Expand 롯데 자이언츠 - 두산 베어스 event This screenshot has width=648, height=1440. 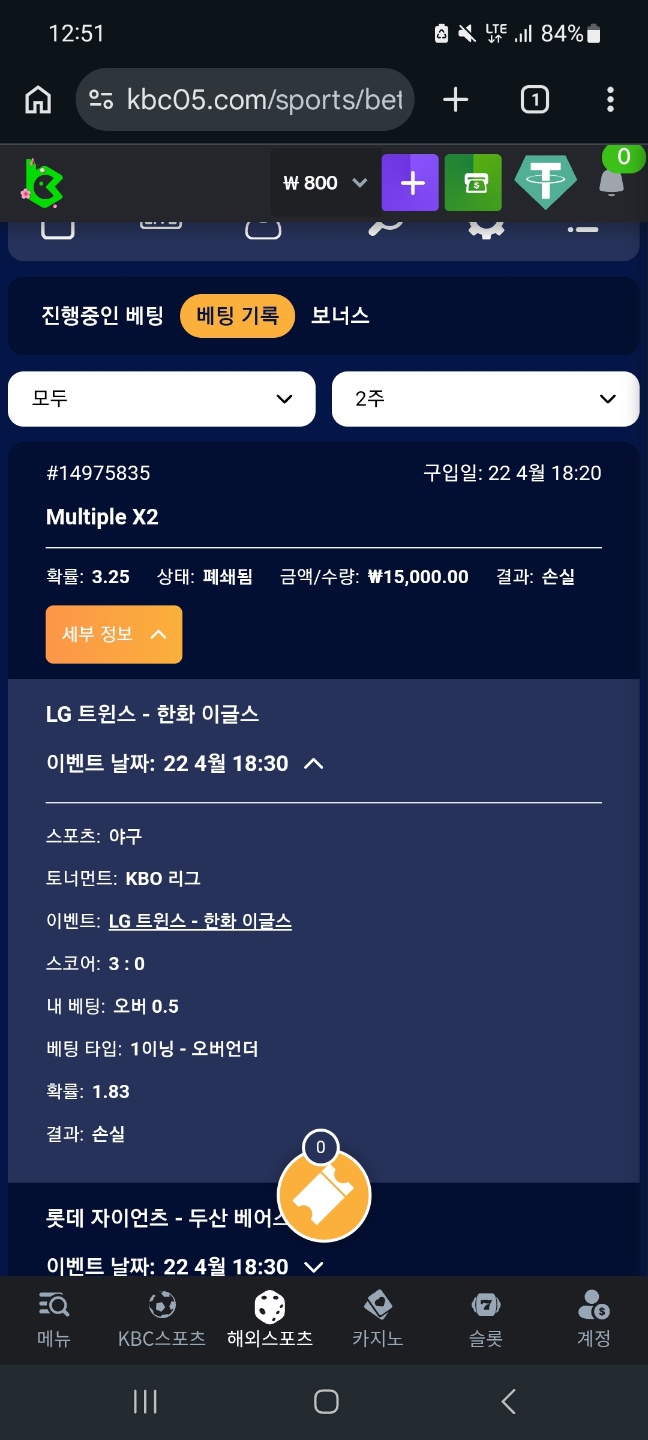point(313,1266)
